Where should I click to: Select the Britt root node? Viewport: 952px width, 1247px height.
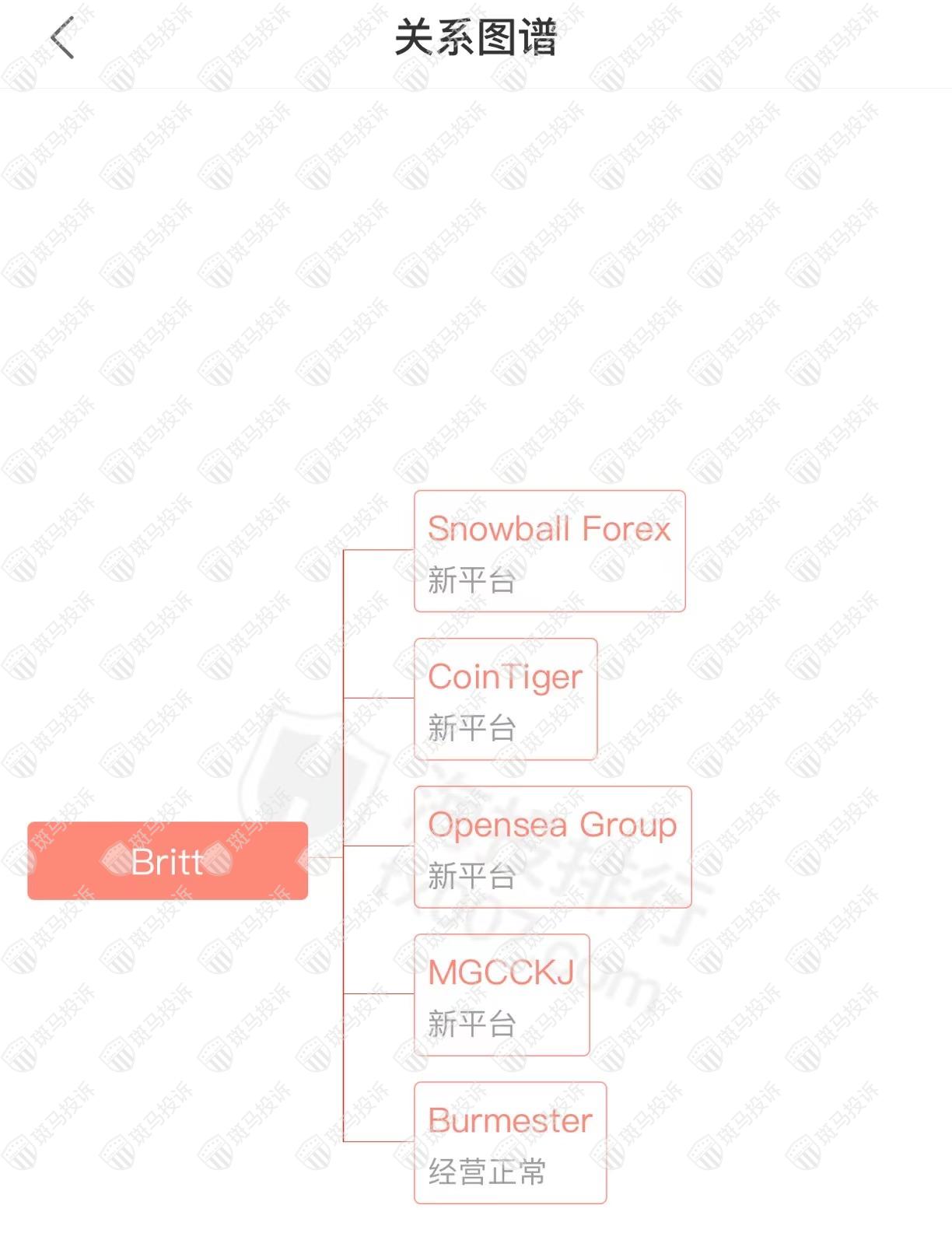[x=167, y=861]
